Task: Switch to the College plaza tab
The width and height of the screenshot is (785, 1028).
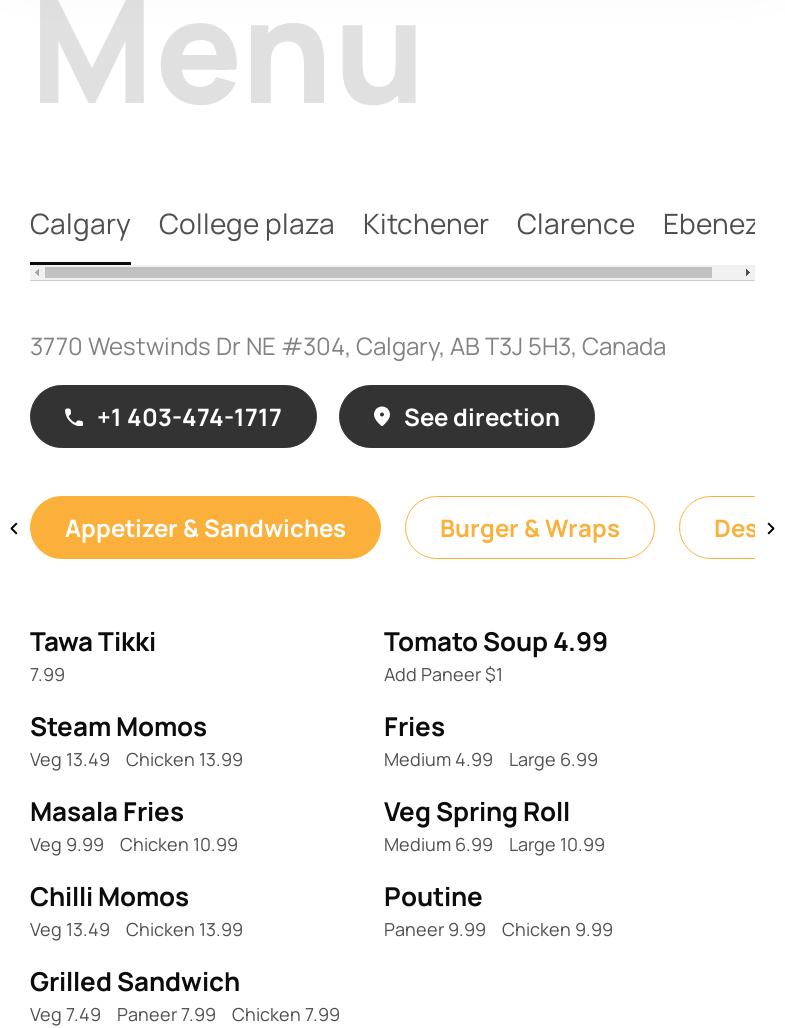Action: pyautogui.click(x=246, y=224)
